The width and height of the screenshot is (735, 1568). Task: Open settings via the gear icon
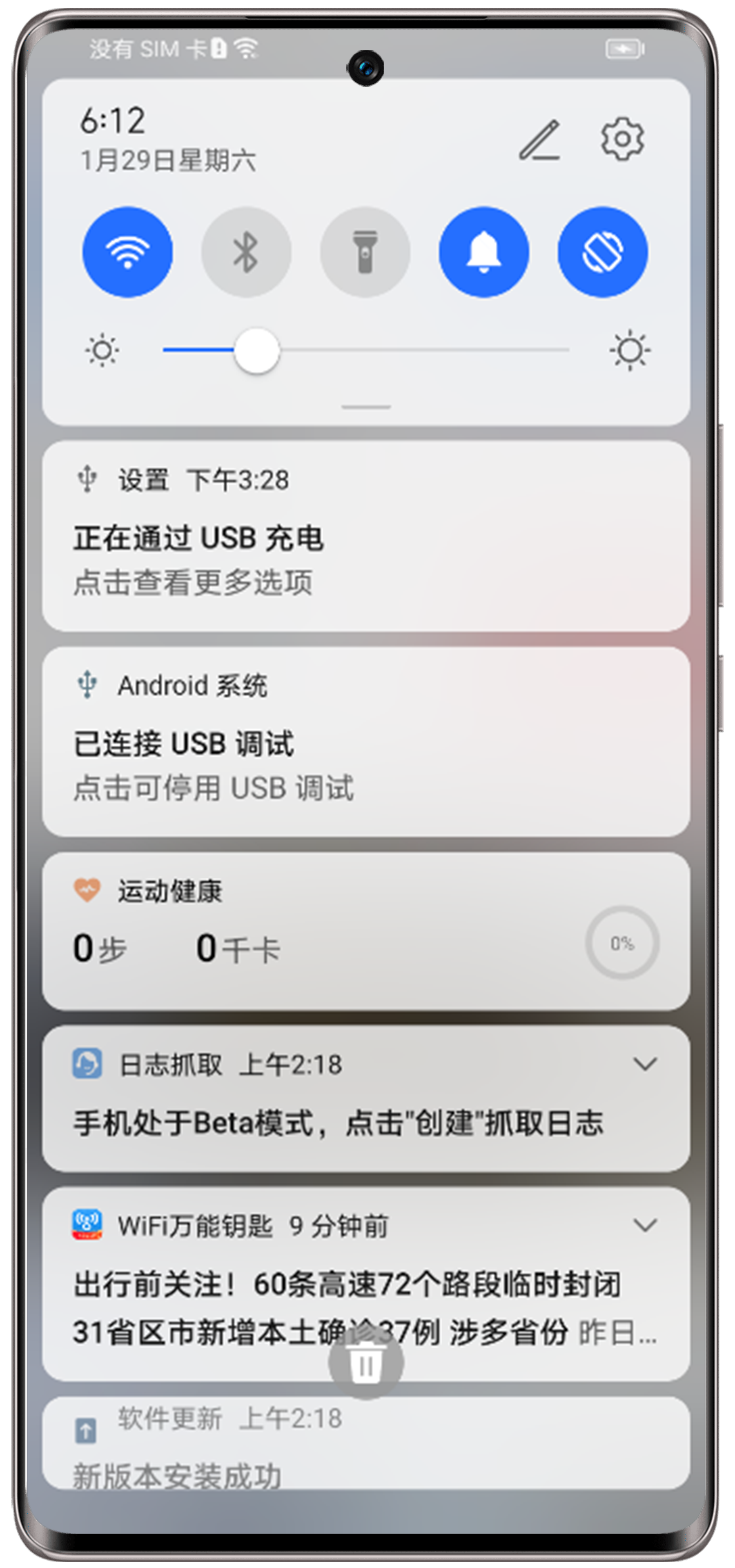pyautogui.click(x=621, y=139)
